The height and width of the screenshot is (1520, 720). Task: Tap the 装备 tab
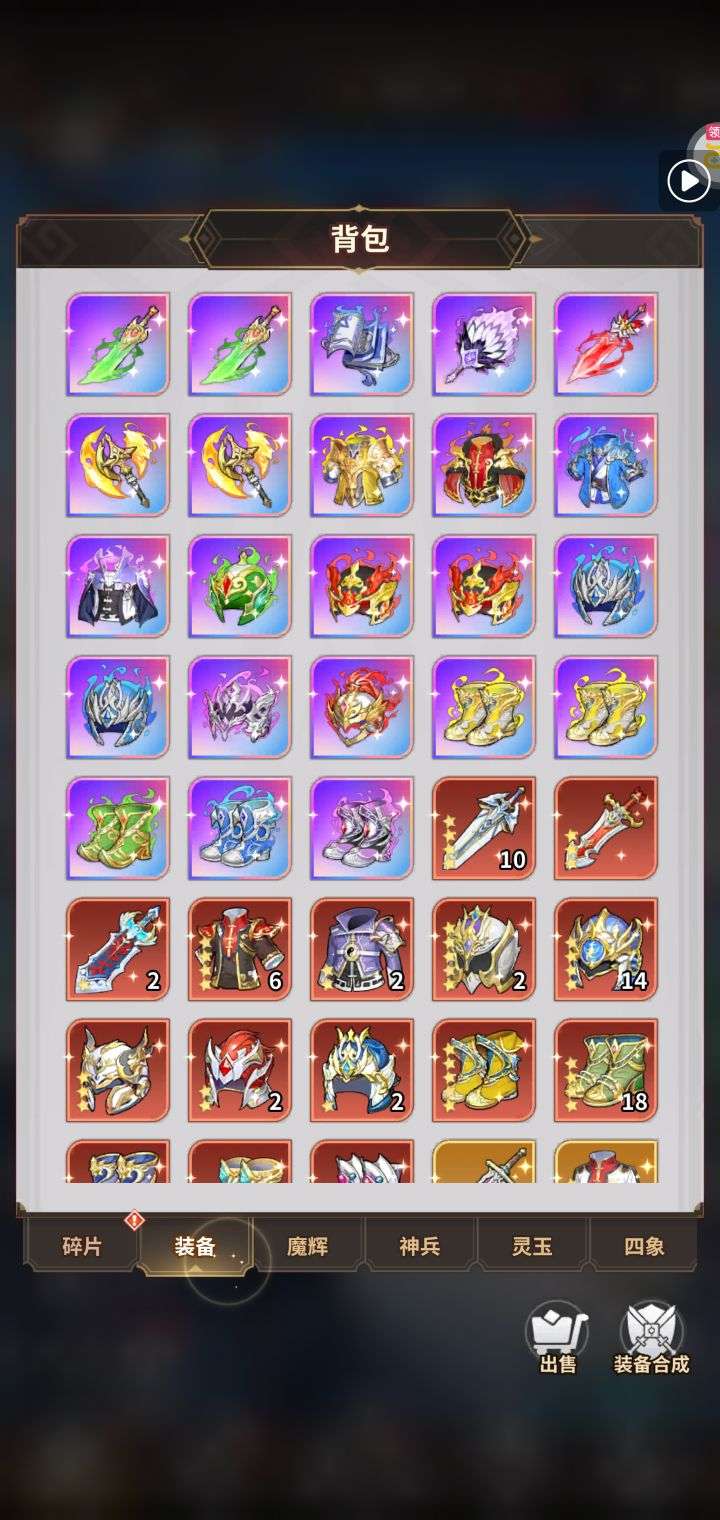tap(195, 1246)
